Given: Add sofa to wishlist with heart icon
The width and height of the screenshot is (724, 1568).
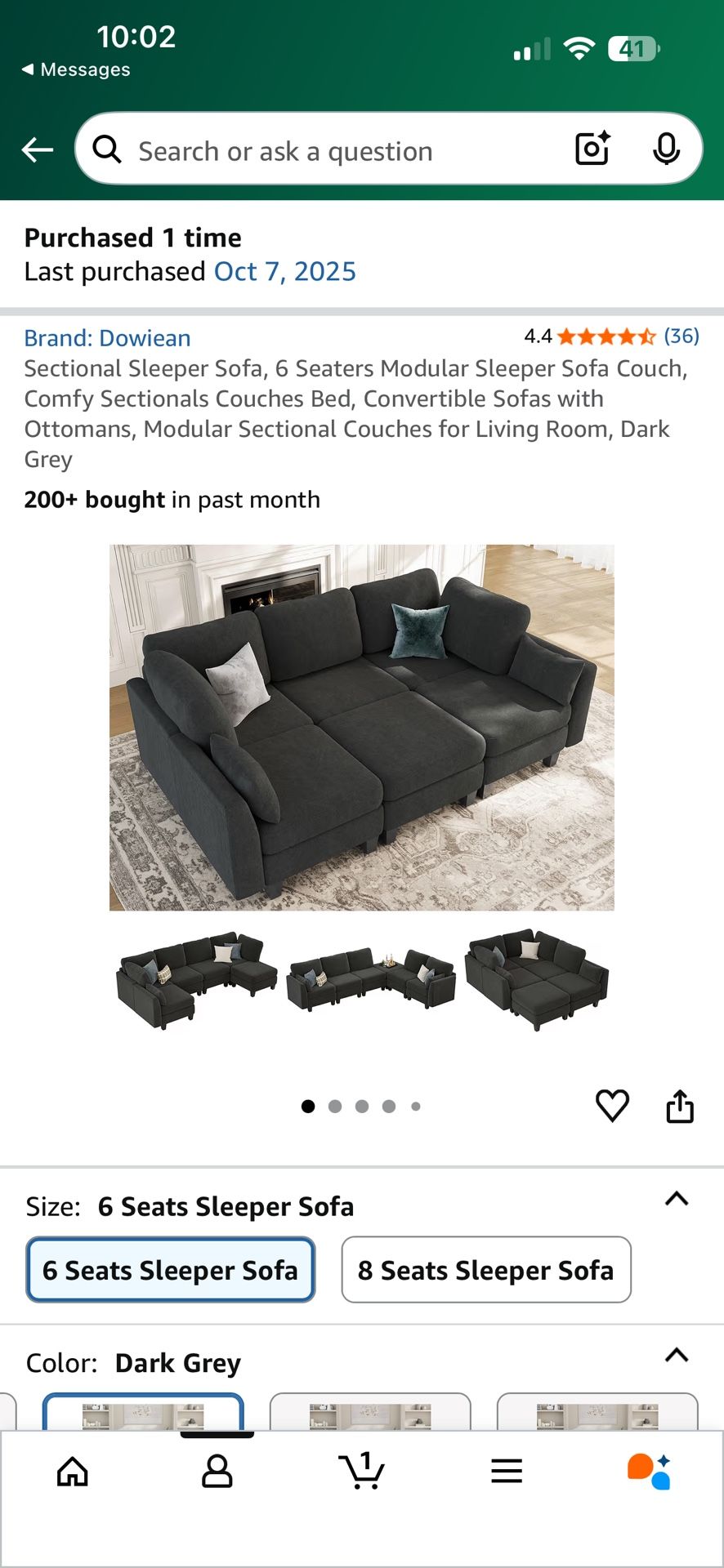Looking at the screenshot, I should (x=612, y=1106).
